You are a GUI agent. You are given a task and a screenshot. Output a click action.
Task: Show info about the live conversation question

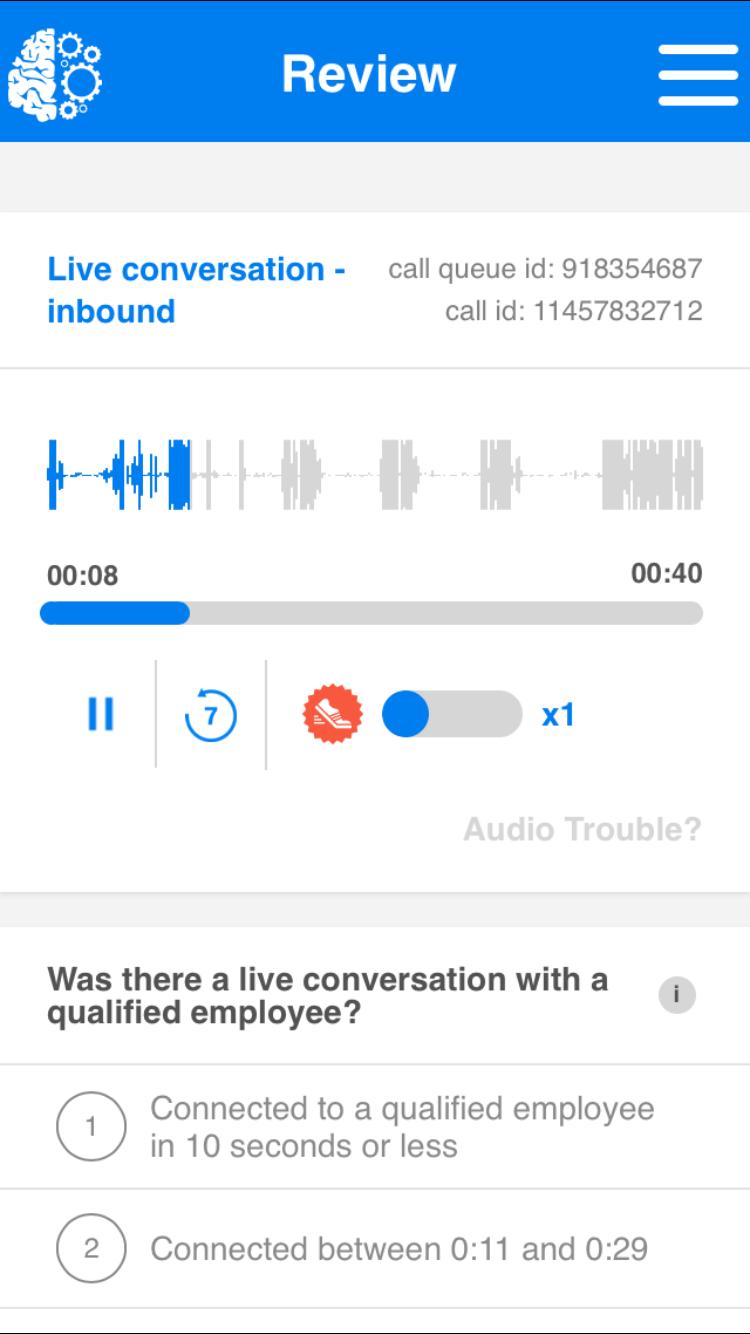pyautogui.click(x=677, y=995)
